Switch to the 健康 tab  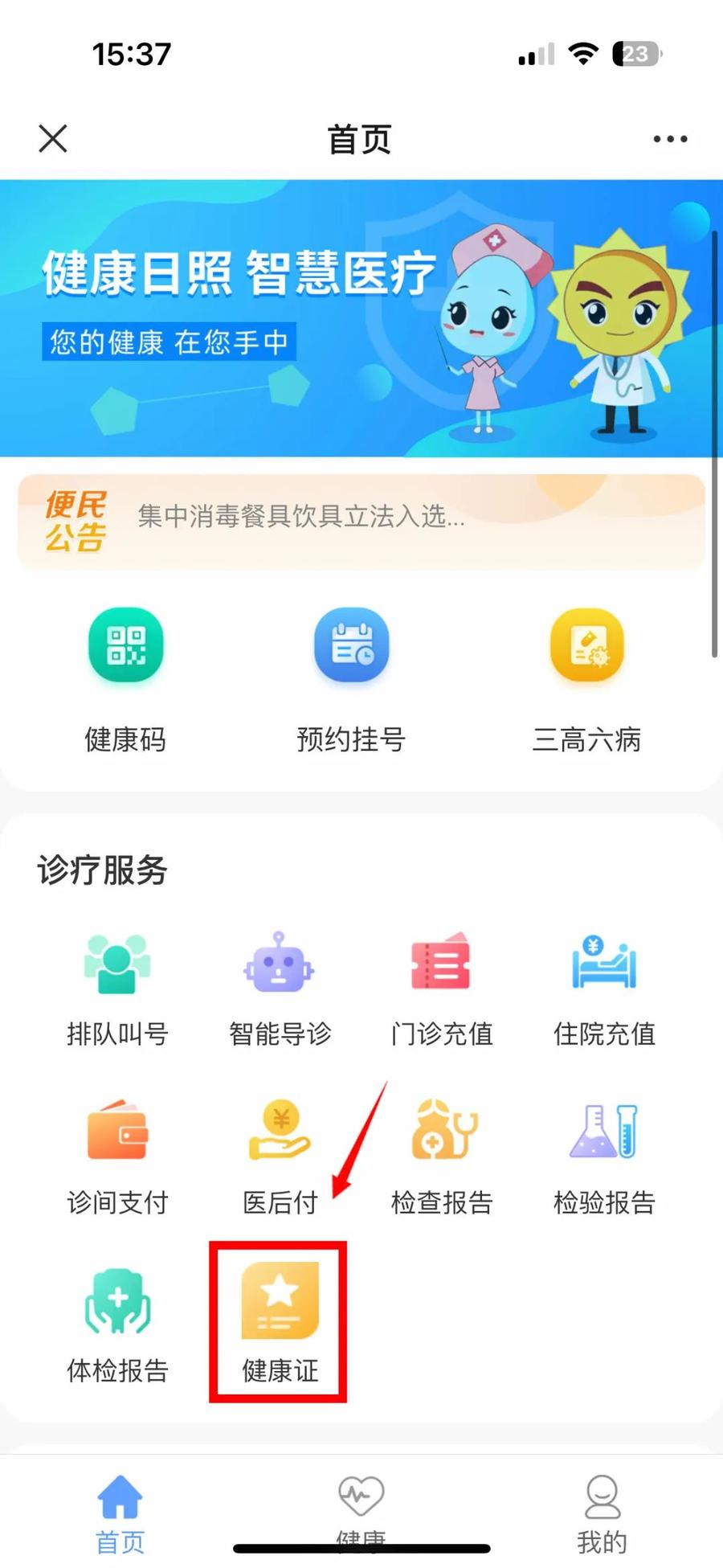[361, 1512]
